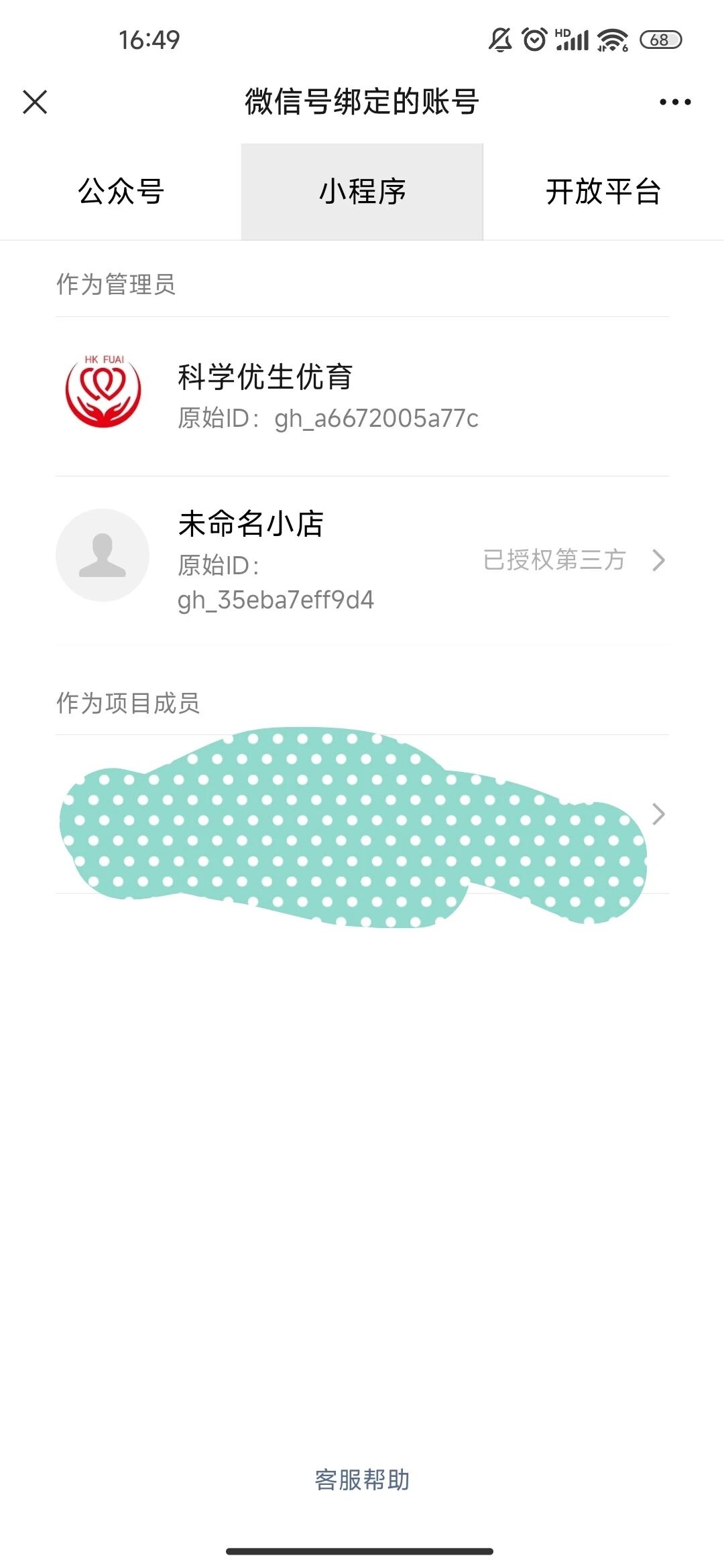Open the 未命名小店 authorized third-party row
Image resolution: width=724 pixels, height=1568 pixels.
[x=362, y=560]
